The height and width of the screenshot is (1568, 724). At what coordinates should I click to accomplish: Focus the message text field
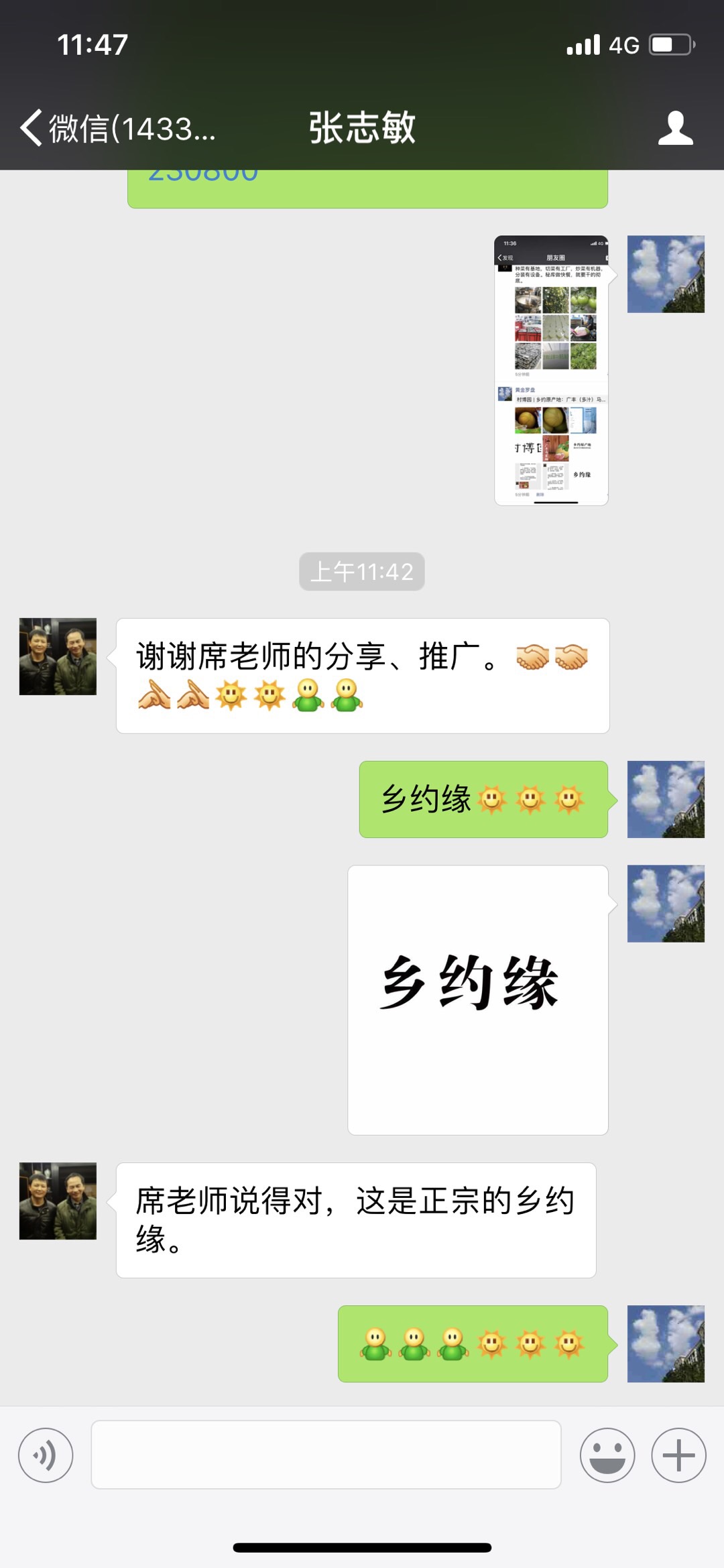(x=326, y=1455)
